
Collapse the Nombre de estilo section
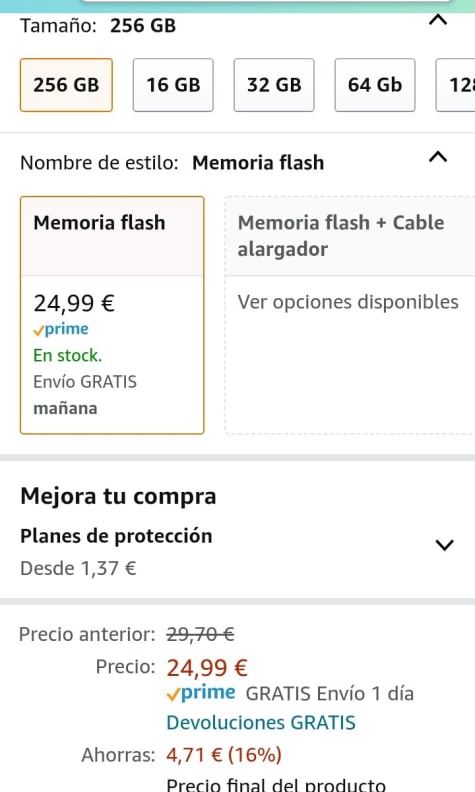point(438,157)
